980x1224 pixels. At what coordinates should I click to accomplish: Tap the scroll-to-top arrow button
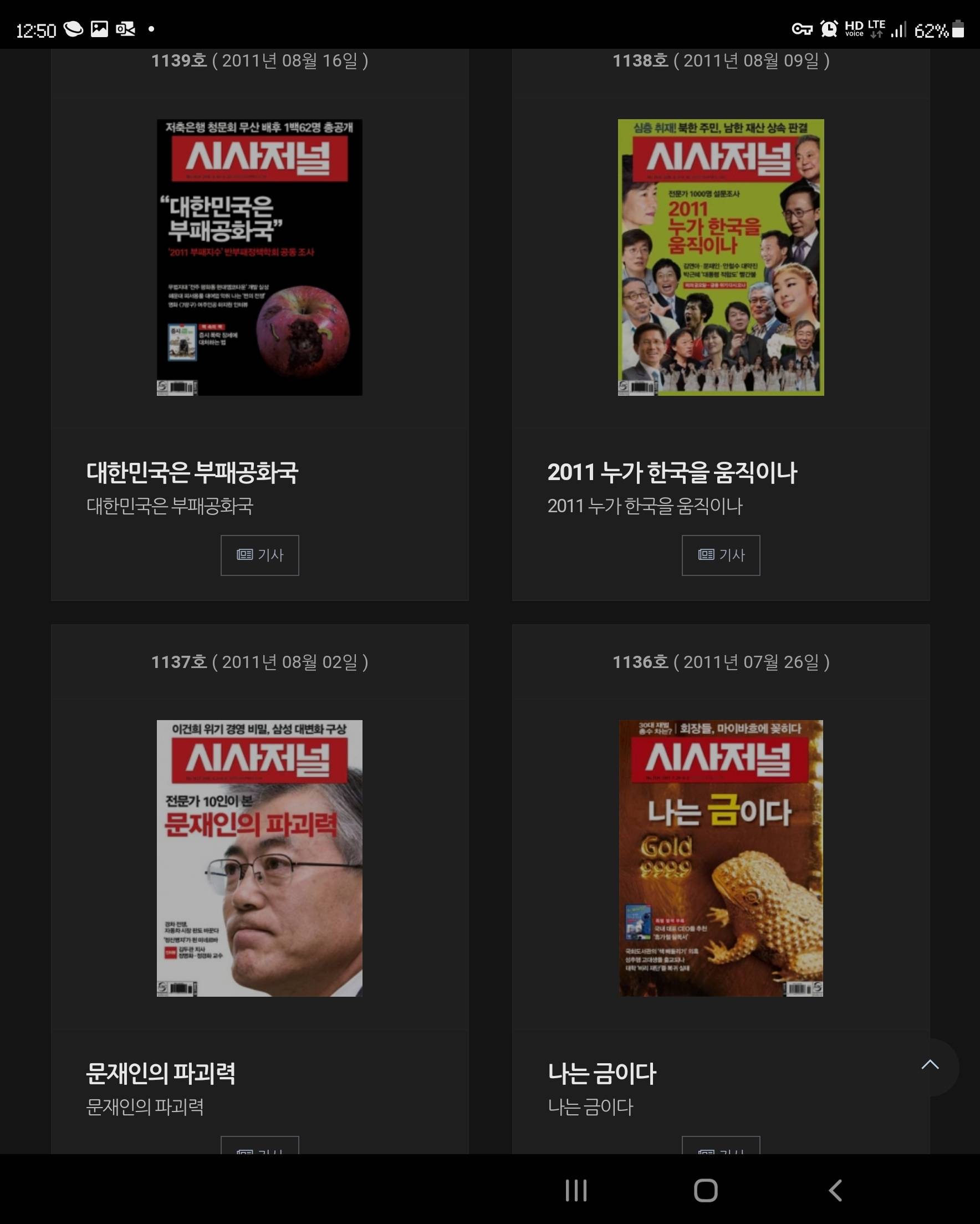click(930, 1065)
